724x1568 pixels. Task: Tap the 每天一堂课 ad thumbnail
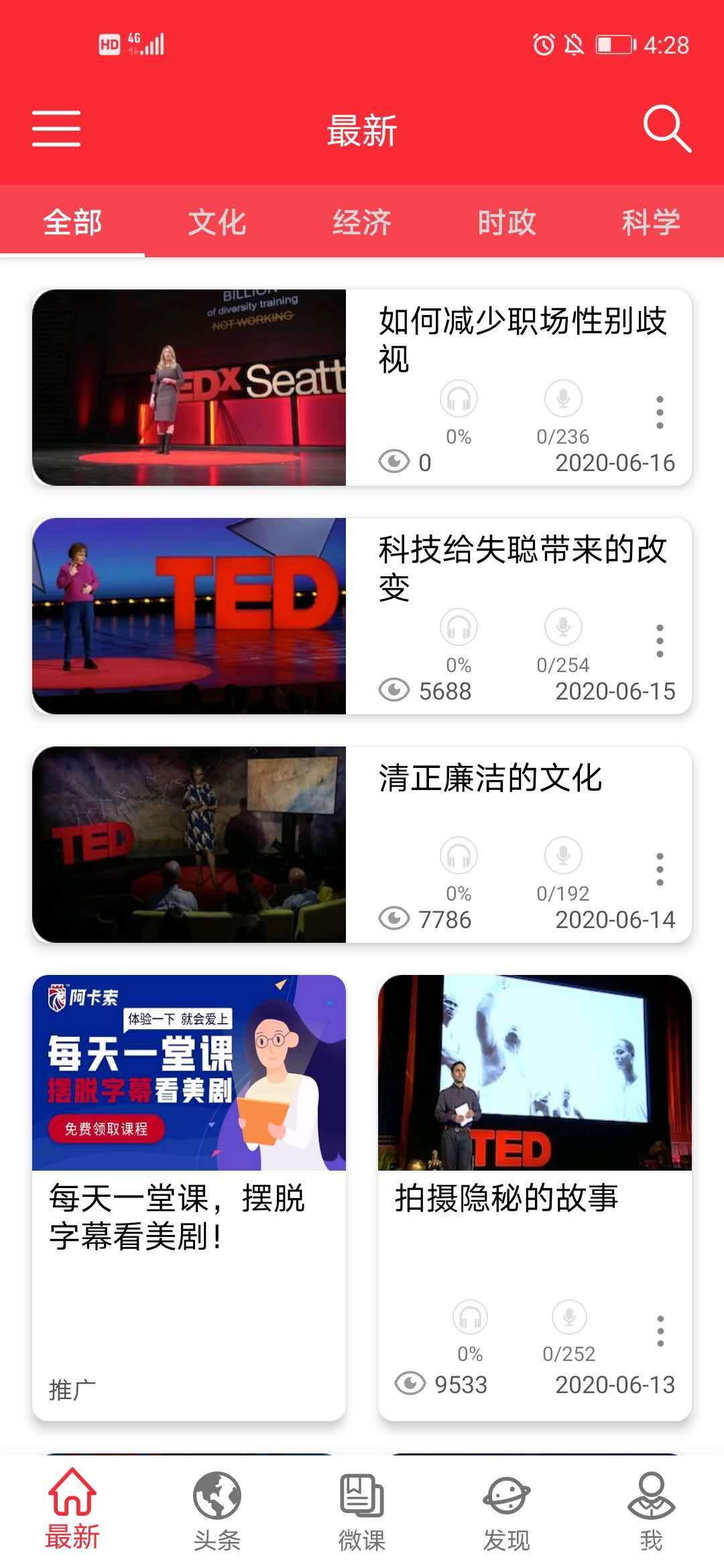click(x=190, y=1072)
